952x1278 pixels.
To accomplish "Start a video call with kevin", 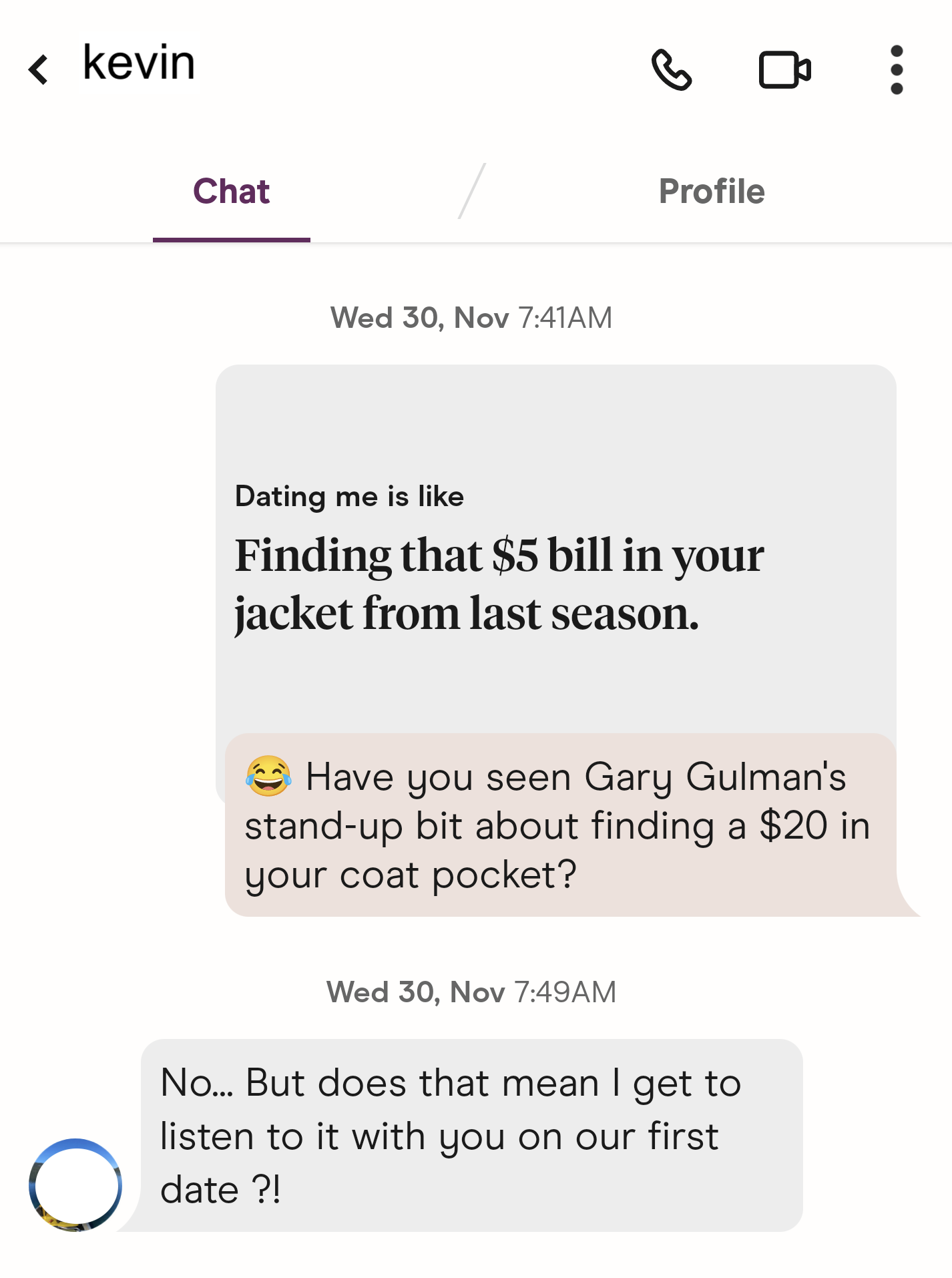I will pyautogui.click(x=784, y=69).
